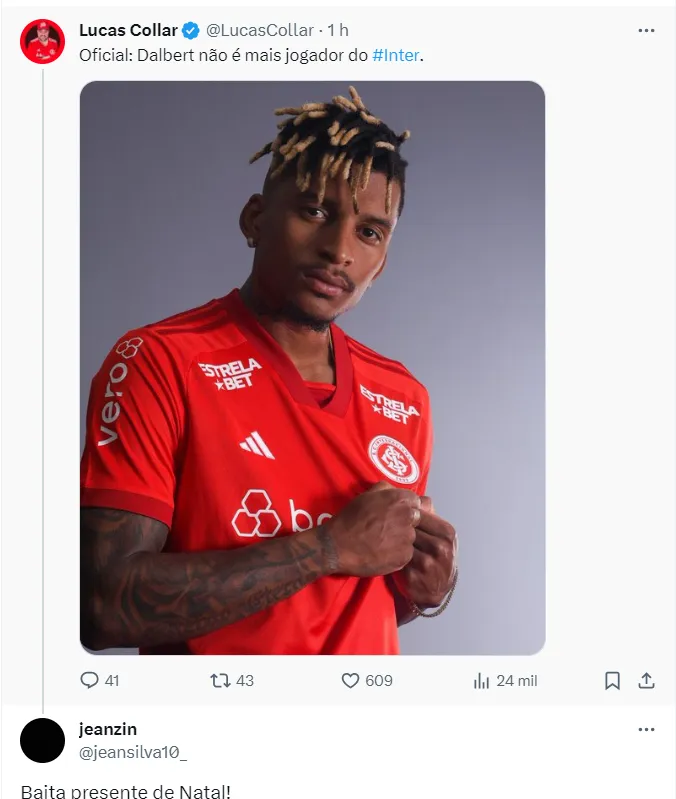The width and height of the screenshot is (676, 799).
Task: Open the @LucasCollar handle
Action: pyautogui.click(x=260, y=31)
